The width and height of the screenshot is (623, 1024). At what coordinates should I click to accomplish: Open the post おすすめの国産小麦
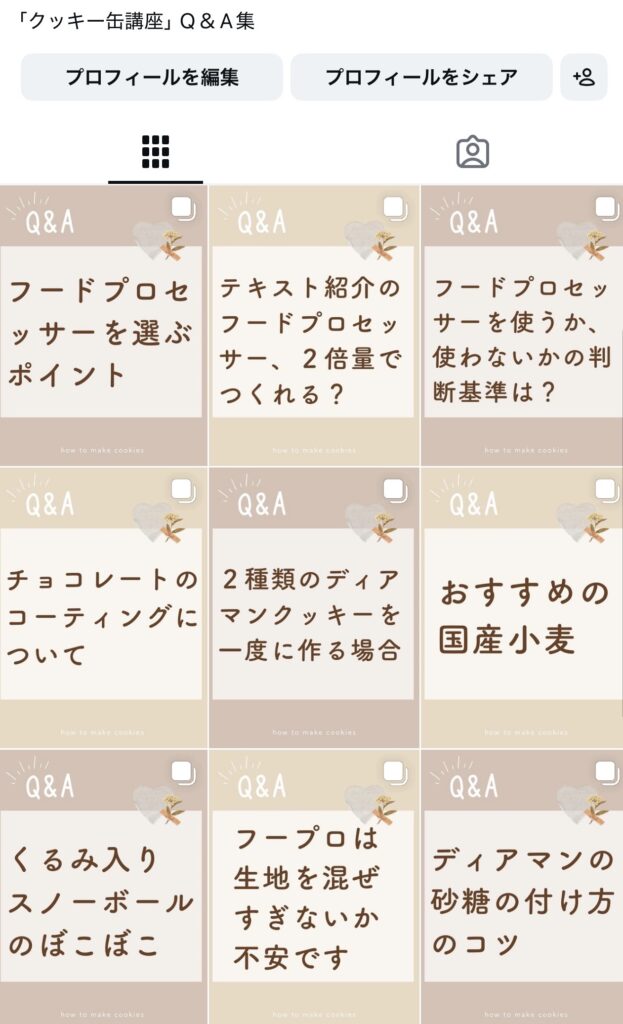pos(522,608)
